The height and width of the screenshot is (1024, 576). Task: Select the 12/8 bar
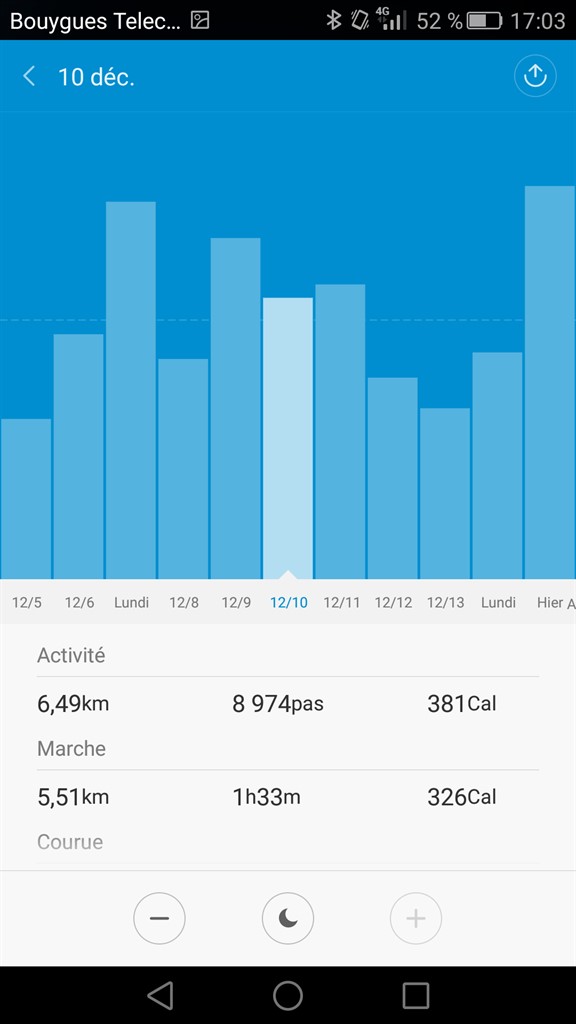pyautogui.click(x=183, y=469)
